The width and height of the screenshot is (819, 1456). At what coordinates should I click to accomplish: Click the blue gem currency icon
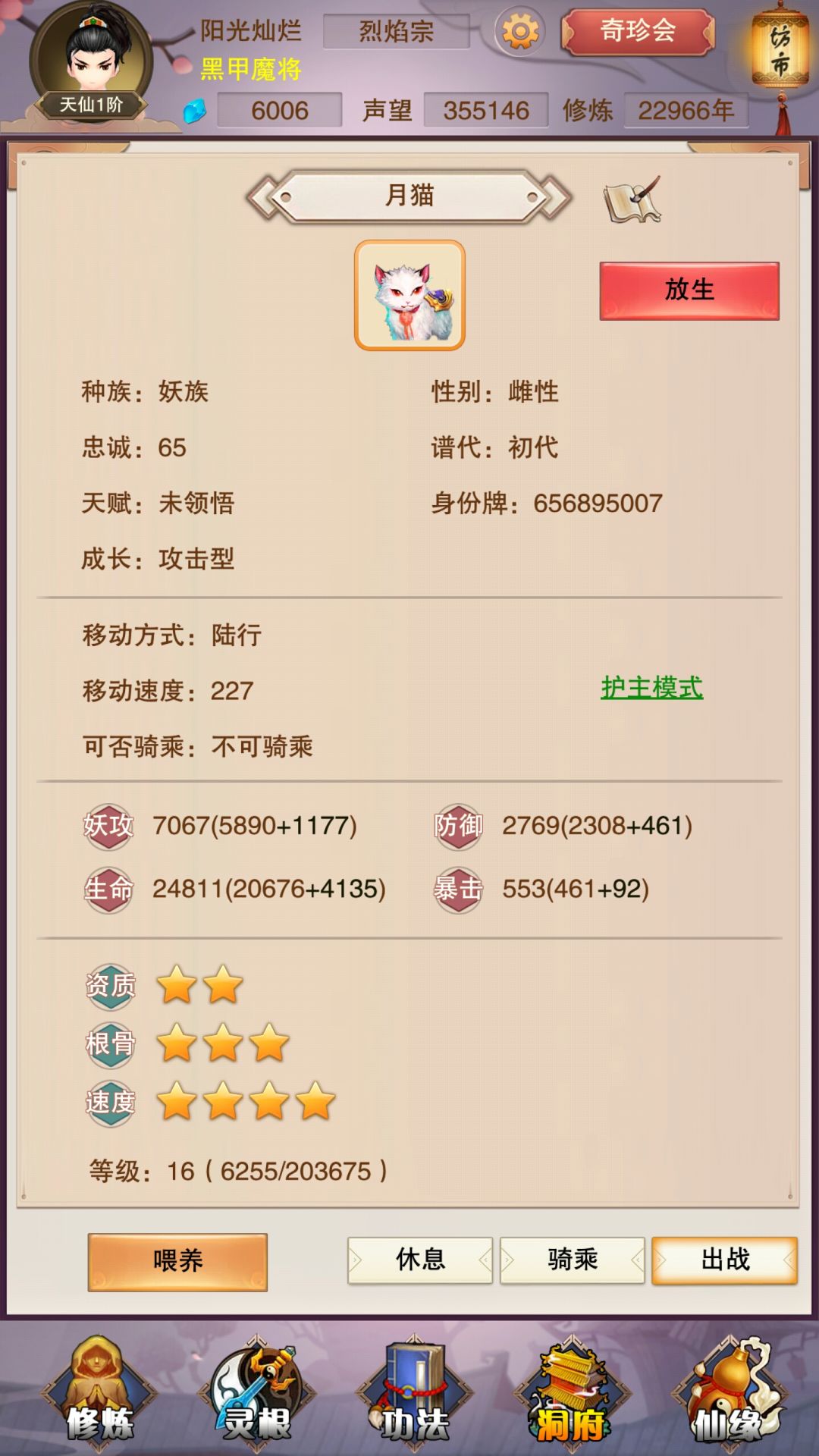[x=195, y=111]
